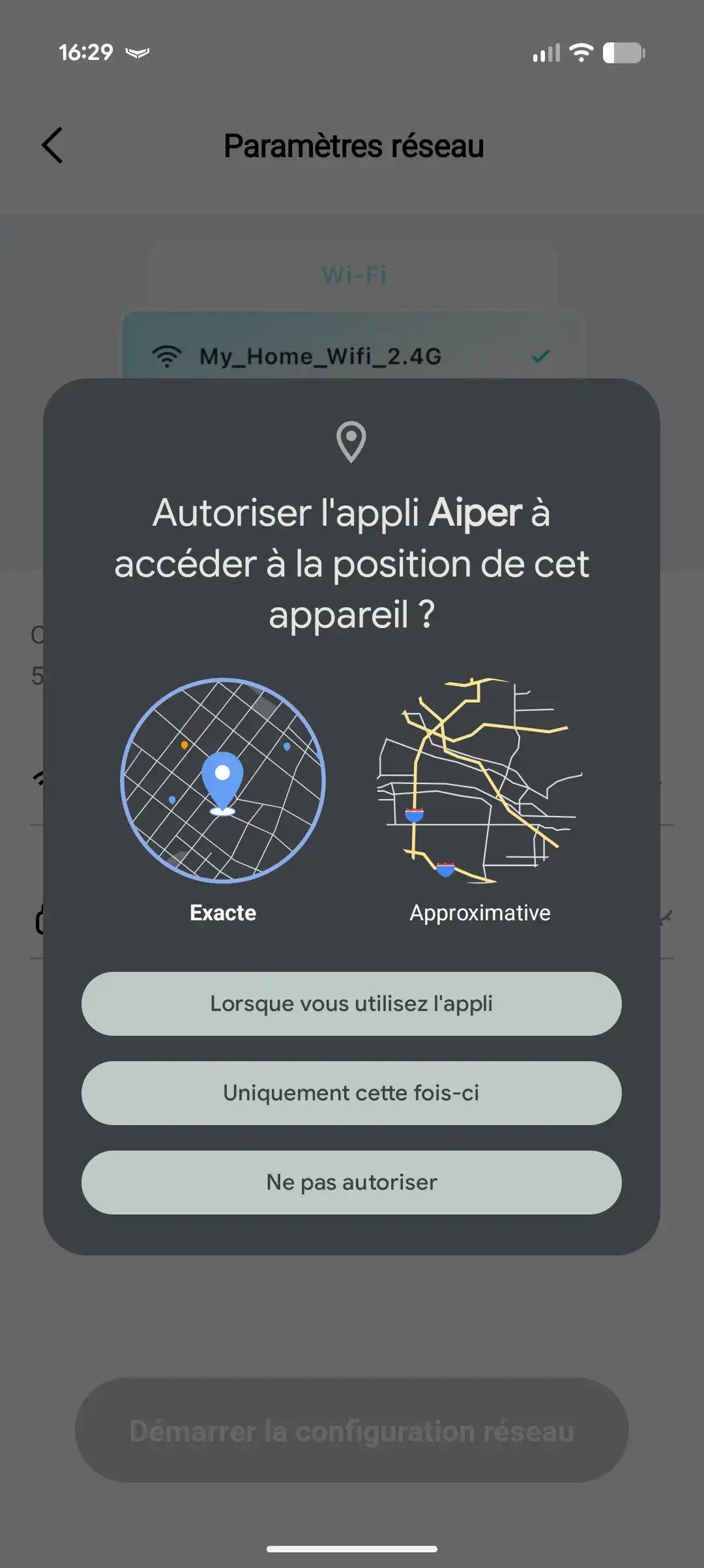Viewport: 704px width, 1568px height.
Task: Grant access Uniquement cette fois-ci
Action: pyautogui.click(x=351, y=1093)
